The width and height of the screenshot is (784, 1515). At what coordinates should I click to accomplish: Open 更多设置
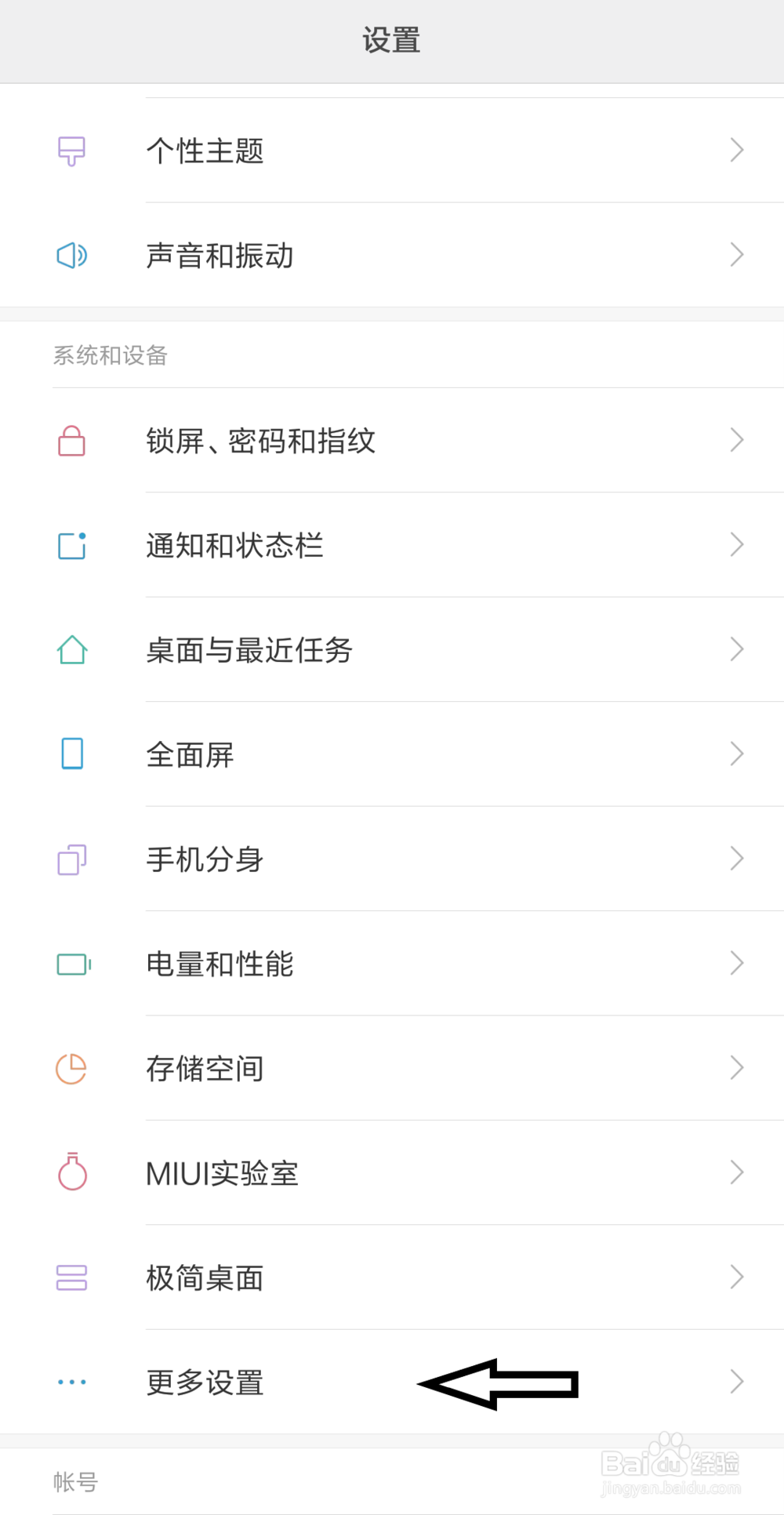click(x=392, y=1382)
